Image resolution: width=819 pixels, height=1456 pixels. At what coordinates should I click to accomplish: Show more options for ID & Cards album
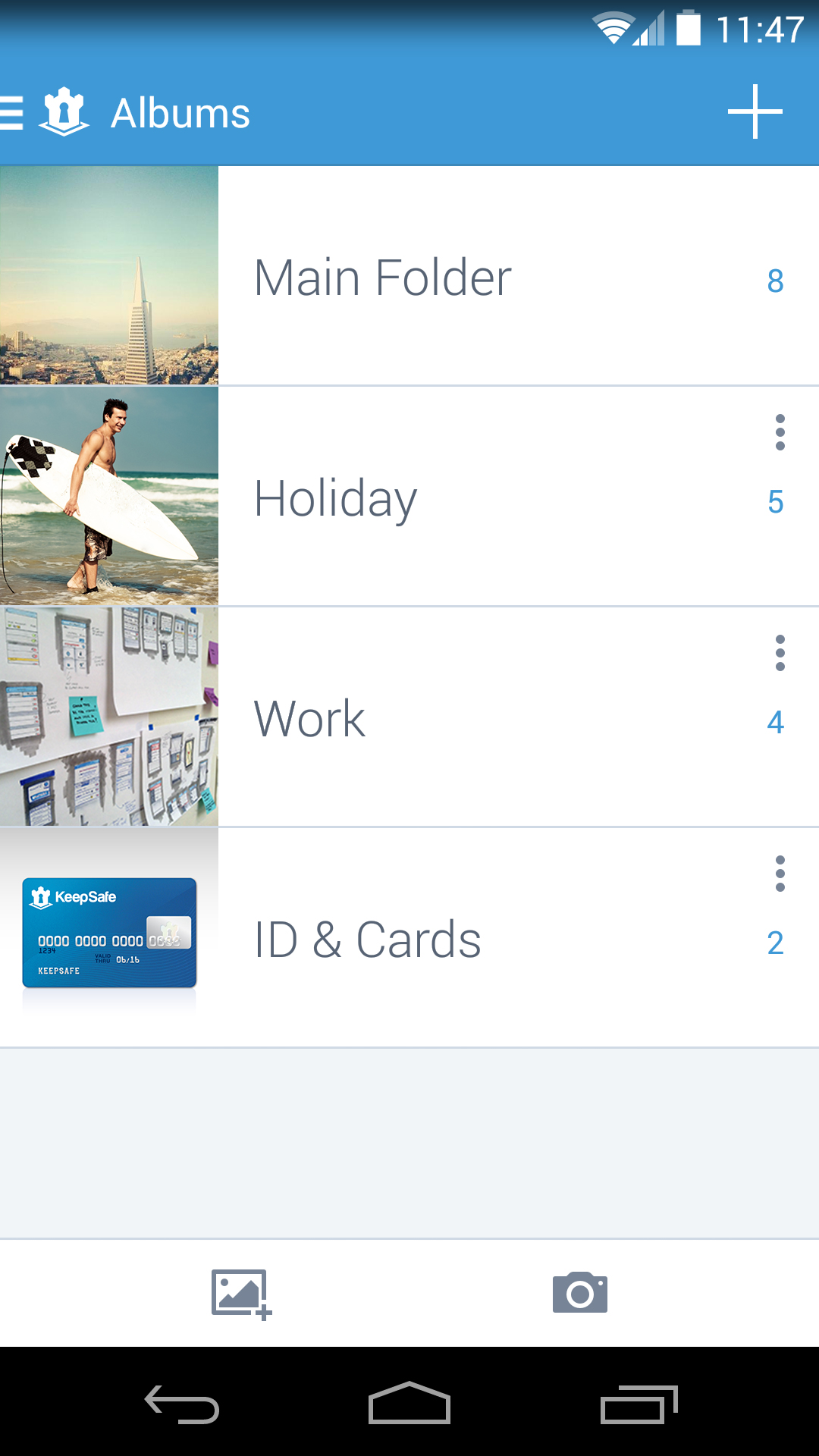pyautogui.click(x=780, y=874)
